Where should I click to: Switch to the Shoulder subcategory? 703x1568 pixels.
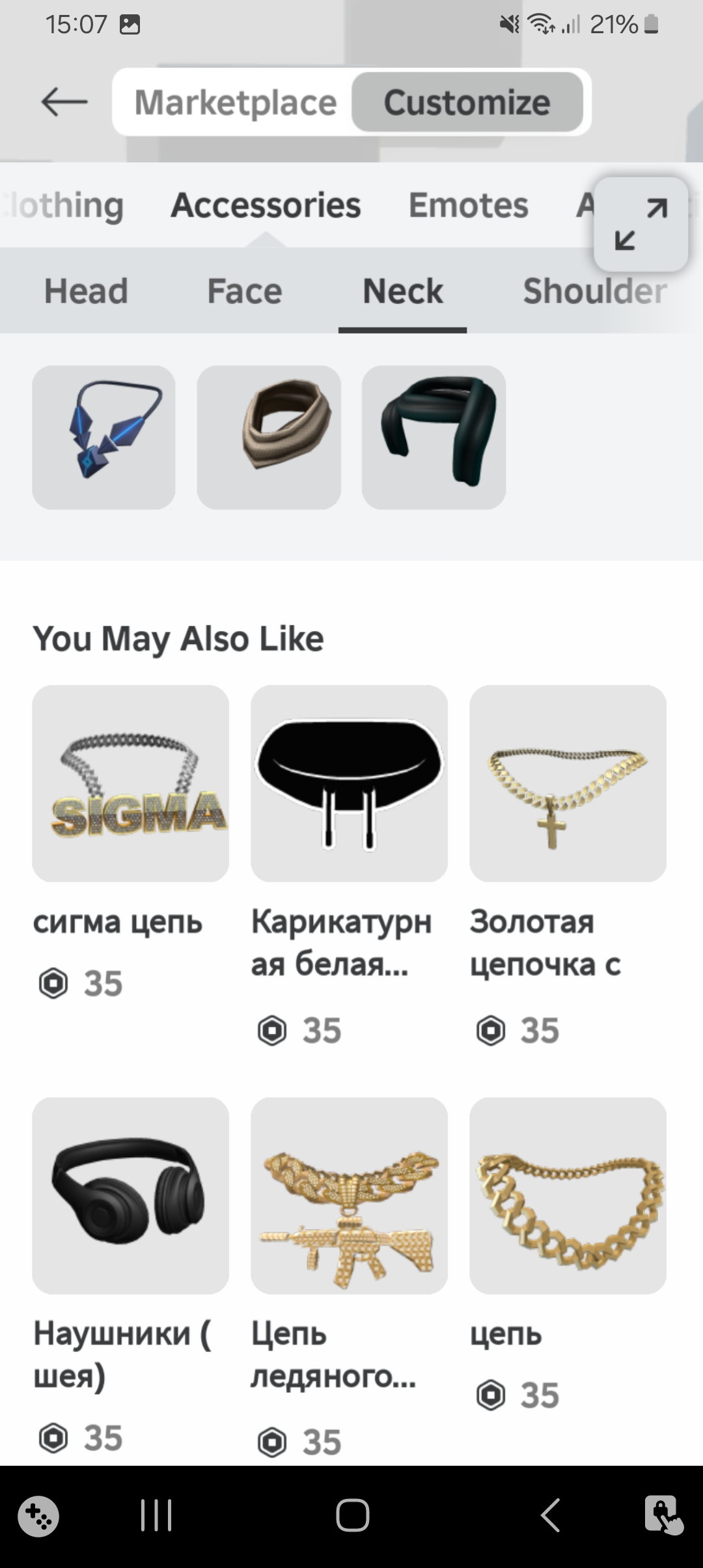pyautogui.click(x=595, y=291)
